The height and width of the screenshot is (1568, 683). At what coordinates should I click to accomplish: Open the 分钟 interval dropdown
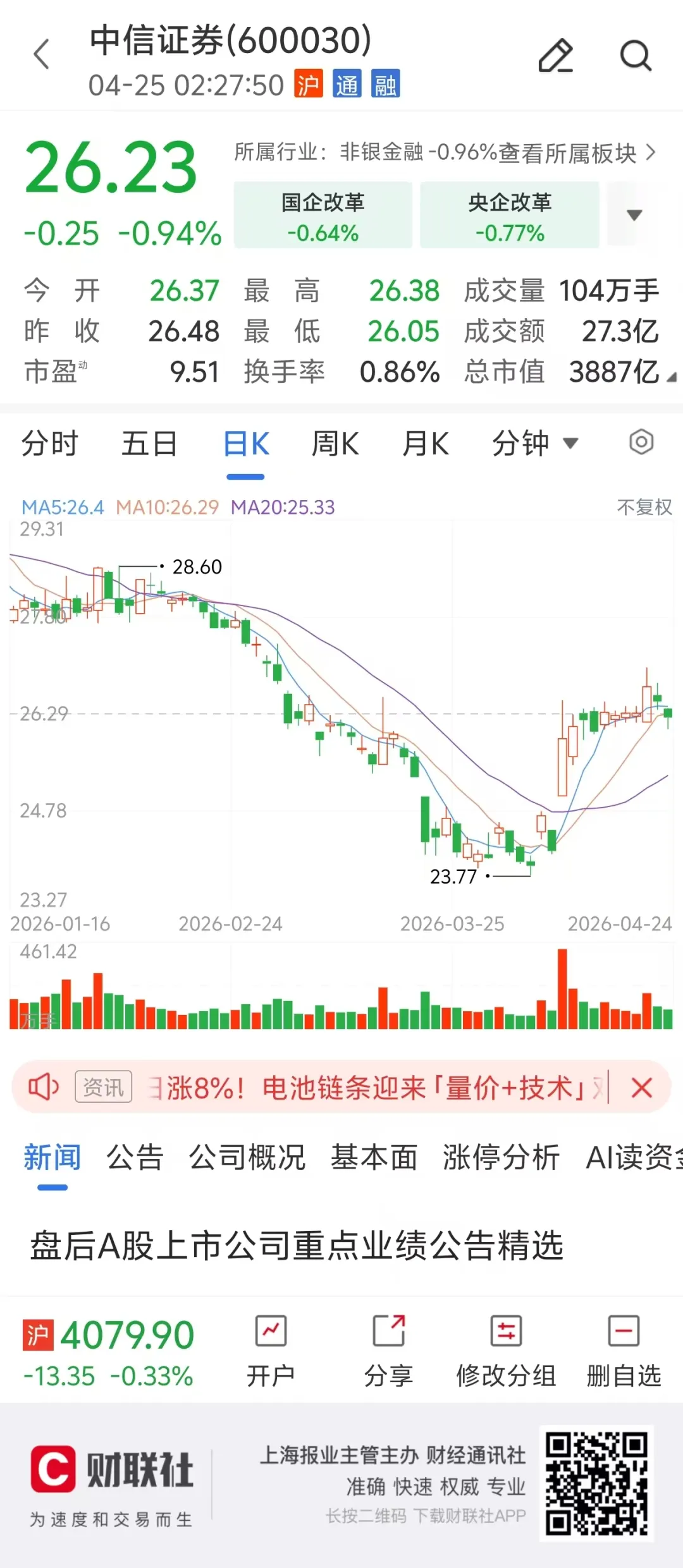point(534,444)
